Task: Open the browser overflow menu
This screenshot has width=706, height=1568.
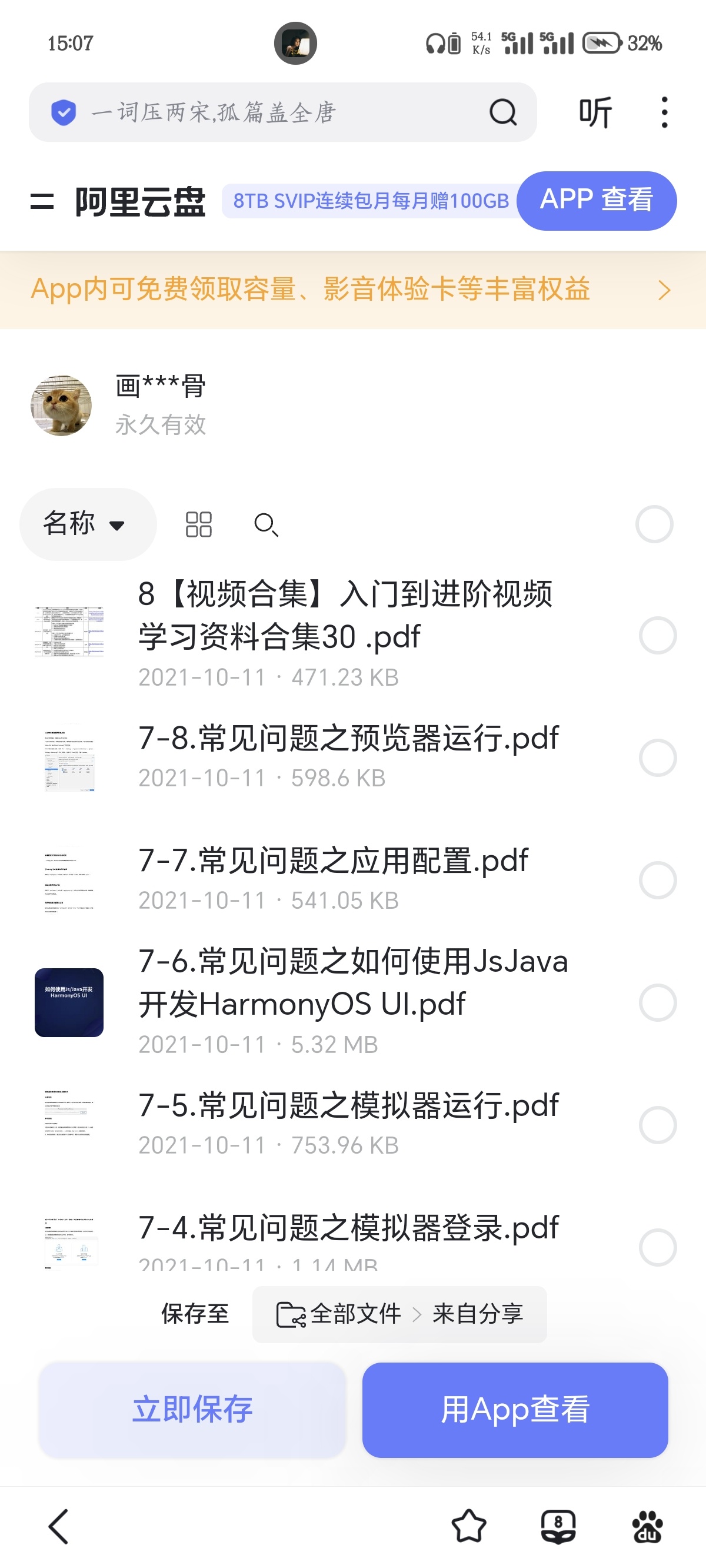Action: (x=664, y=112)
